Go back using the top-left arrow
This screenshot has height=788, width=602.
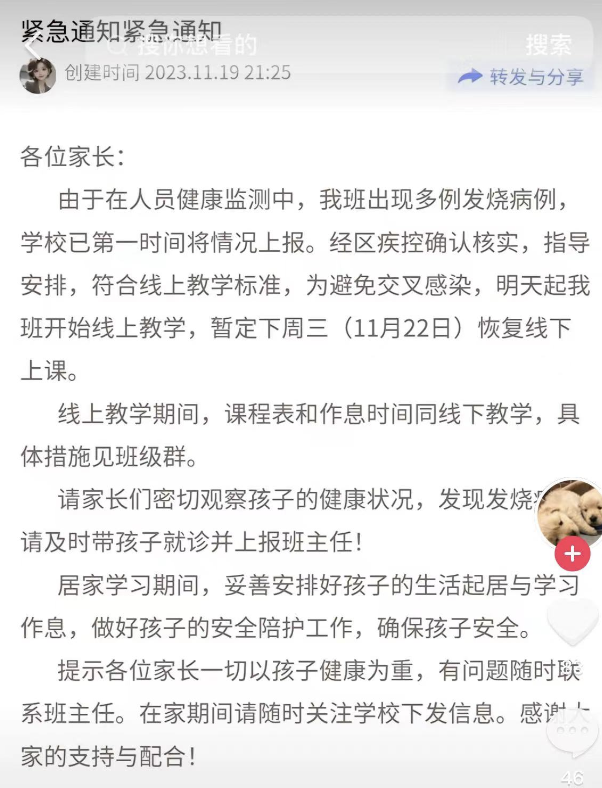[x=30, y=43]
